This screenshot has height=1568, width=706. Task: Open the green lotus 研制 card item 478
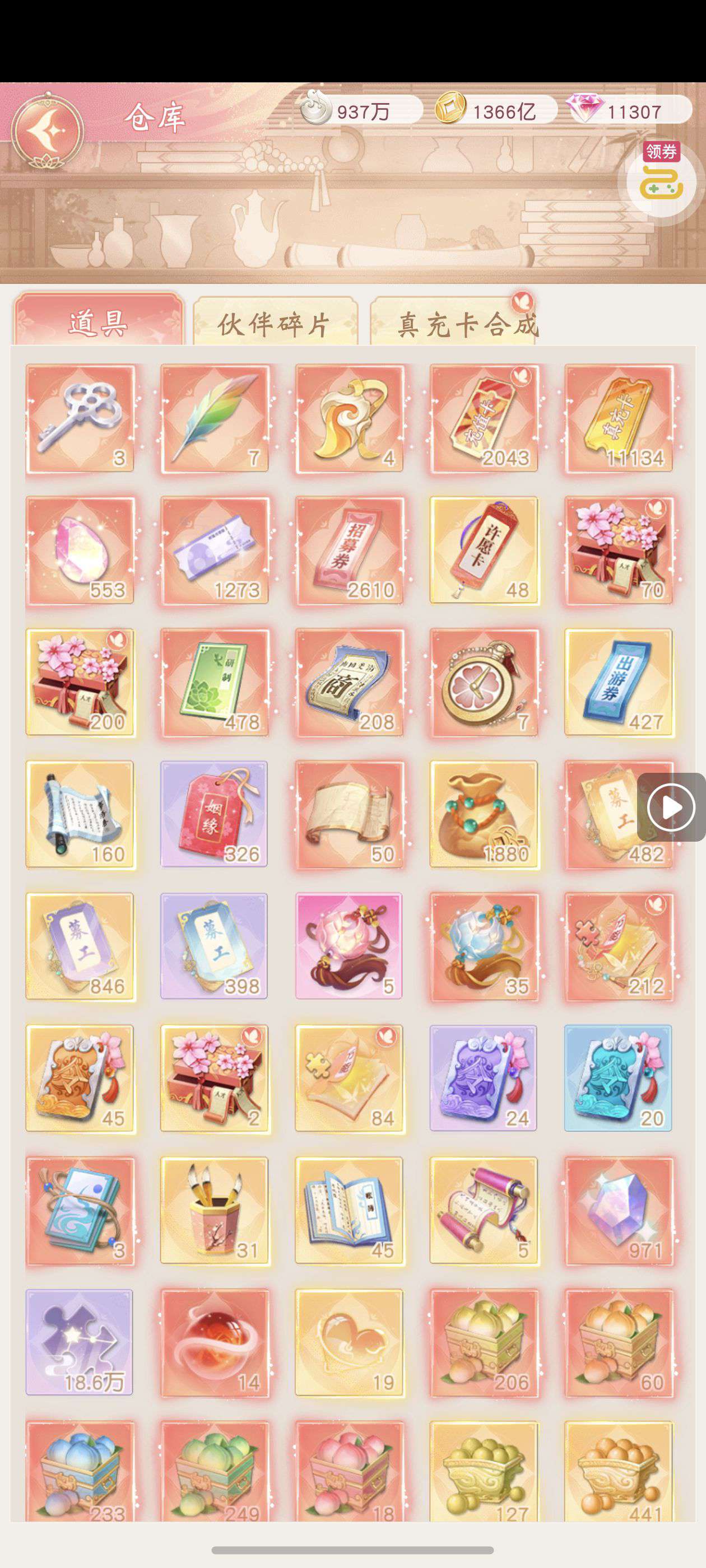coord(215,683)
